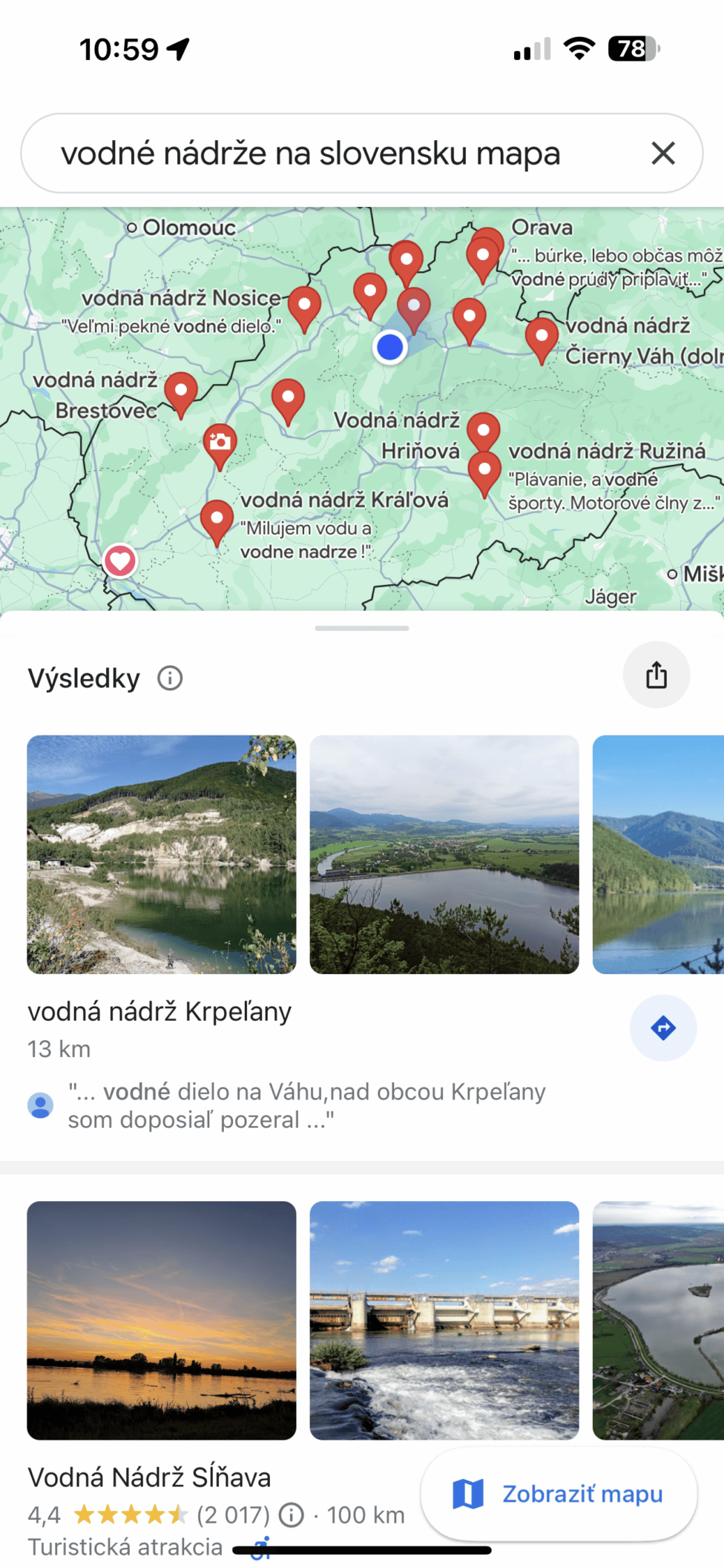The height and width of the screenshot is (1568, 724).
Task: Select the vodná nádrž Kráľová map pin
Action: [217, 519]
